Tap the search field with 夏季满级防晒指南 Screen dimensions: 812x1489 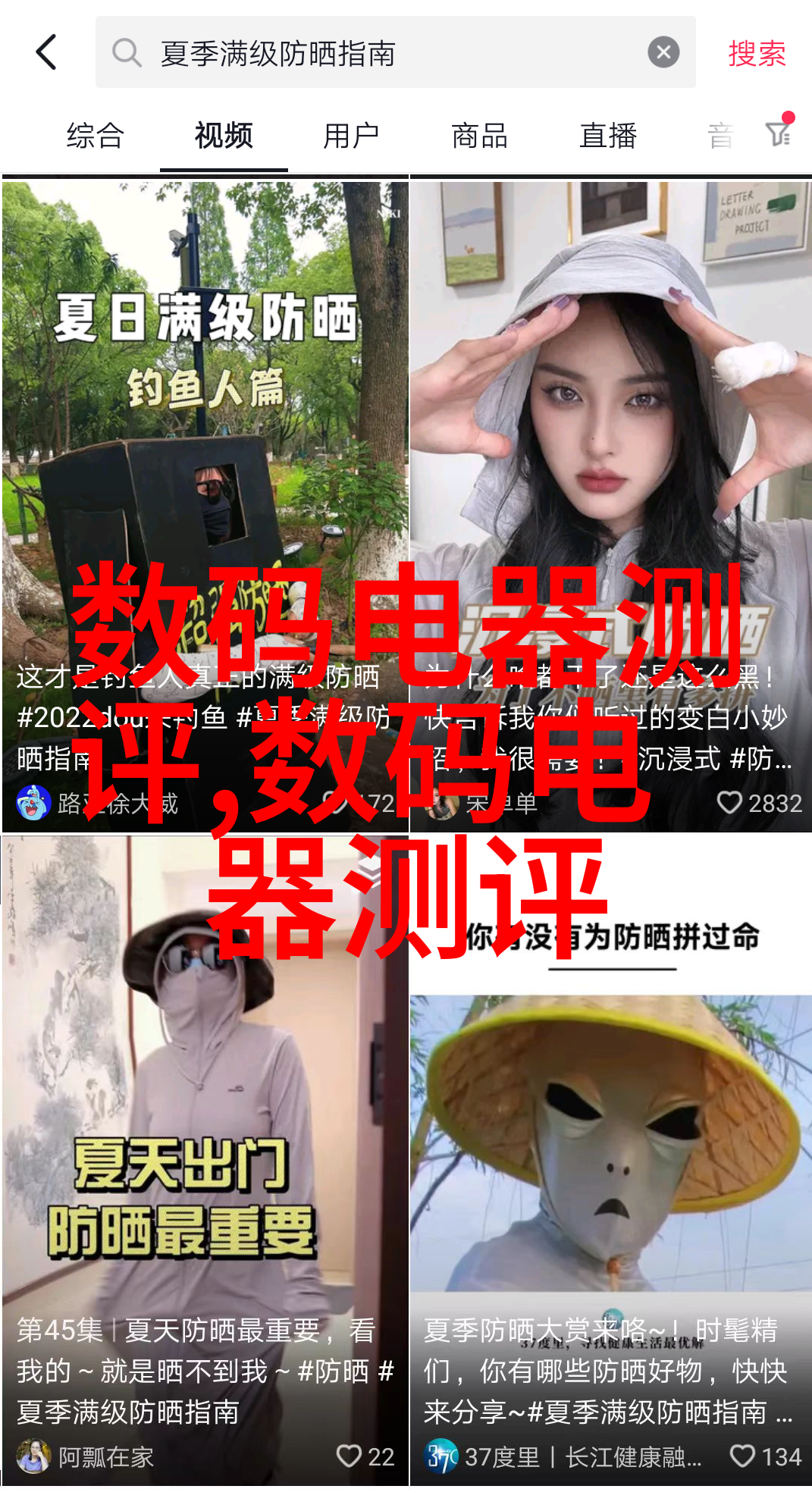[379, 53]
